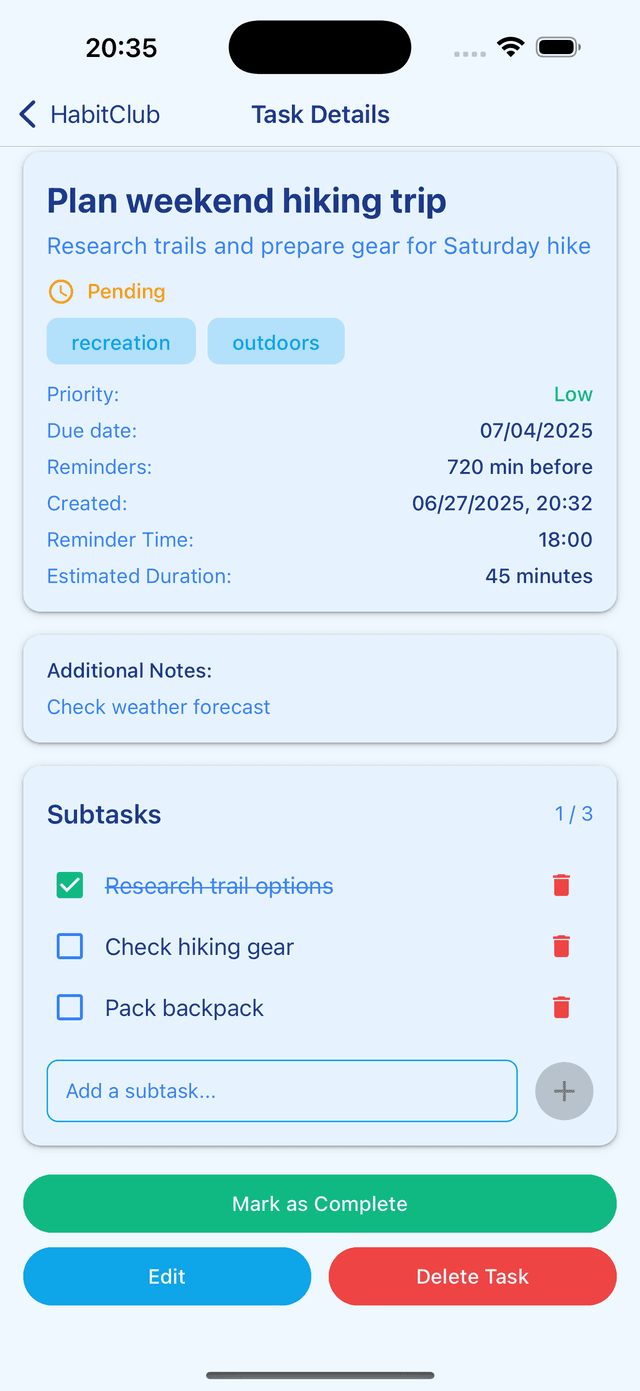640x1391 pixels.
Task: Tap the outdoors tag chip
Action: tap(276, 342)
